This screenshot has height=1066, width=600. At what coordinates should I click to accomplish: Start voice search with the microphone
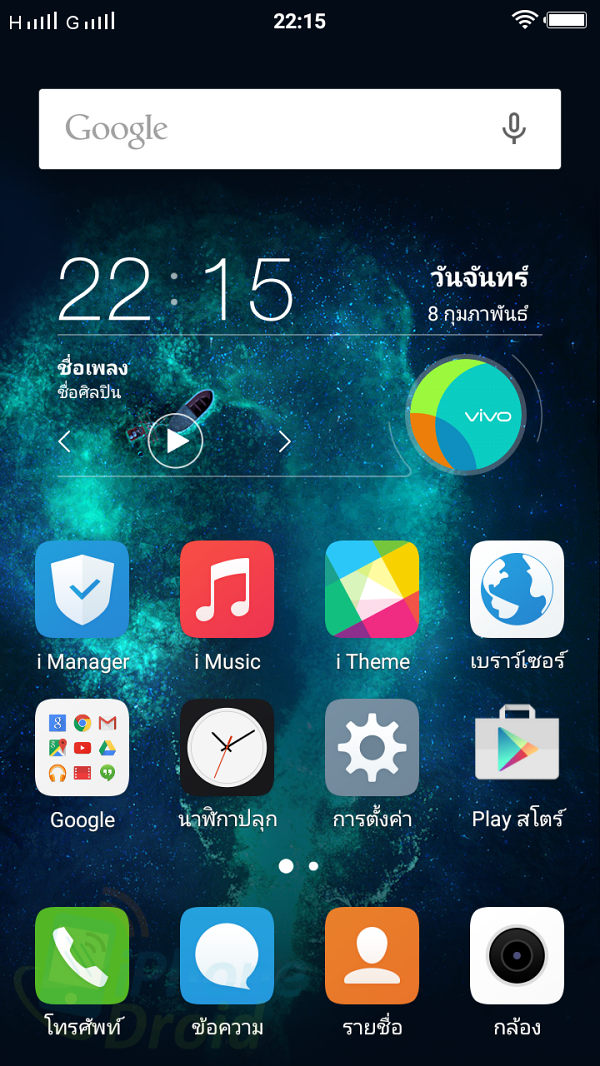[514, 128]
